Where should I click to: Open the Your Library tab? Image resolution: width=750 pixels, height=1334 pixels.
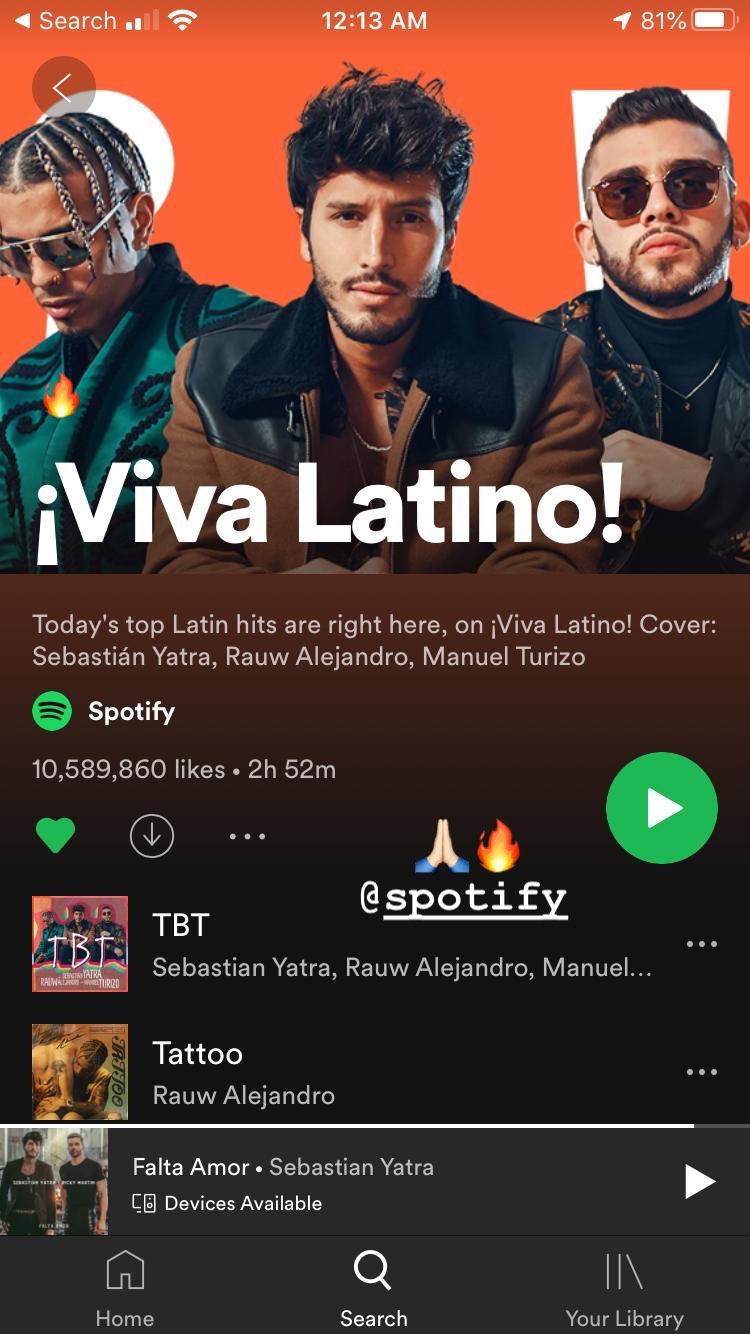tap(624, 1288)
